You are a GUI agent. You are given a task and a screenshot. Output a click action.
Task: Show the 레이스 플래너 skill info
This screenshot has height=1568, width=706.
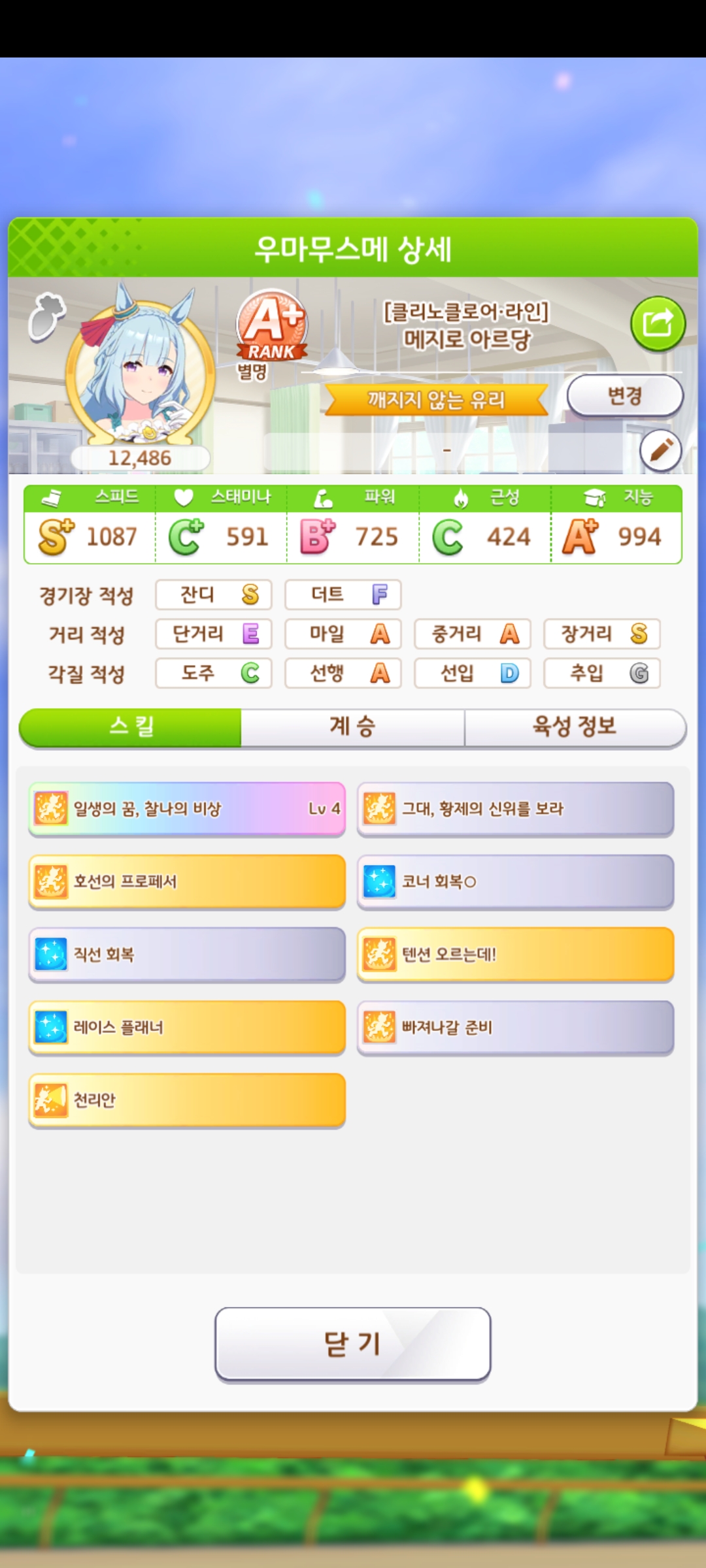click(187, 1027)
